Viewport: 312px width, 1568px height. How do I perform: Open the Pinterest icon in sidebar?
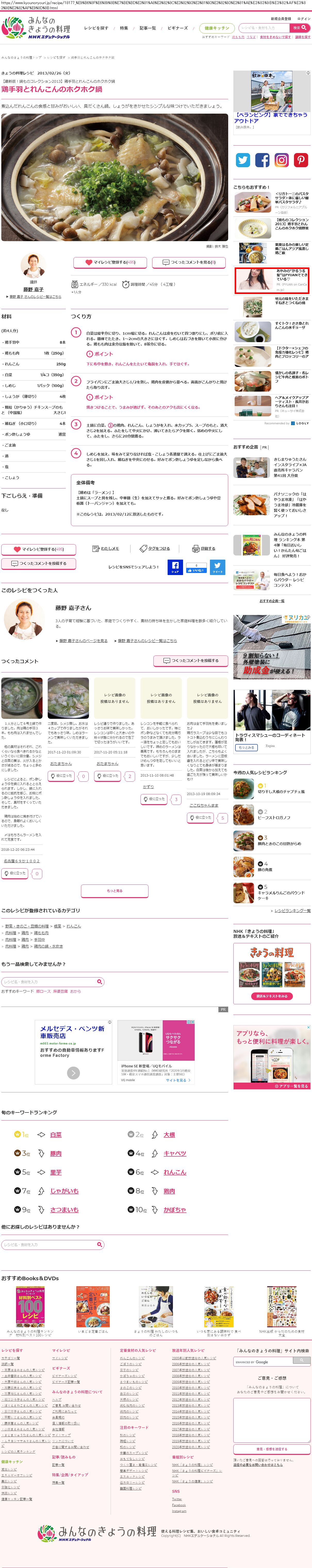tap(301, 160)
